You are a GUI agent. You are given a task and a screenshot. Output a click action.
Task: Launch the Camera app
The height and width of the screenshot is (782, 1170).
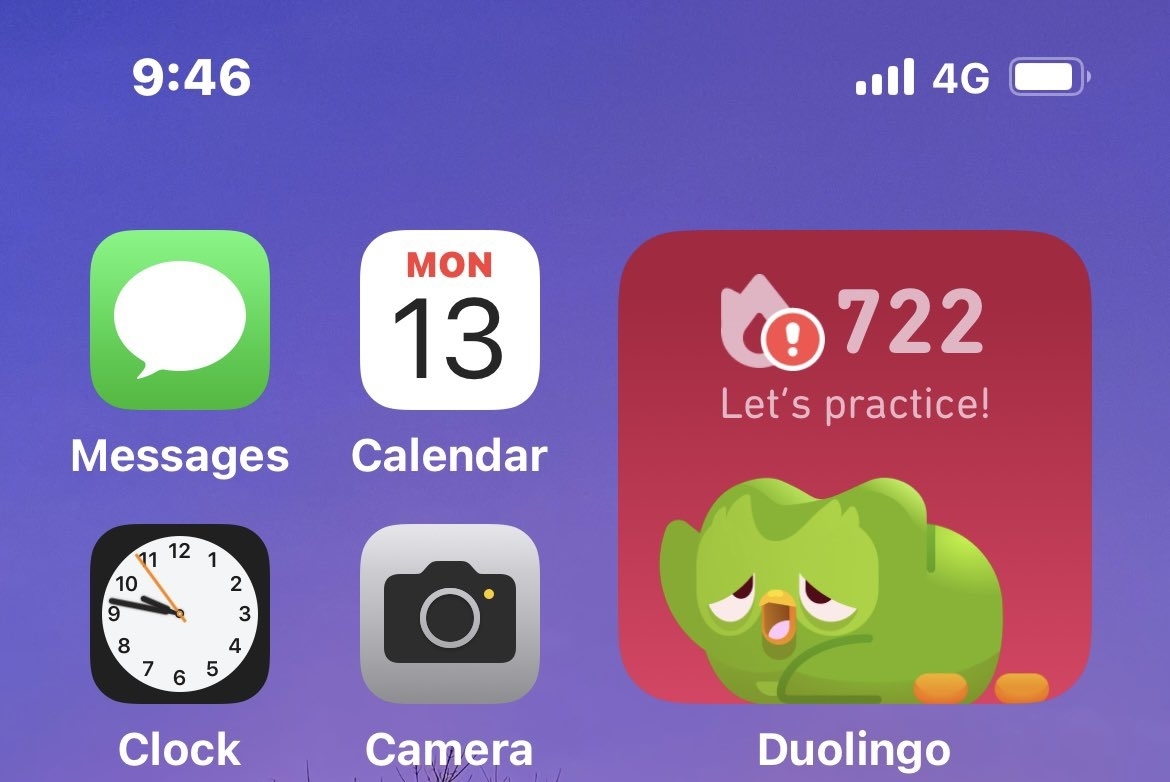coord(449,613)
